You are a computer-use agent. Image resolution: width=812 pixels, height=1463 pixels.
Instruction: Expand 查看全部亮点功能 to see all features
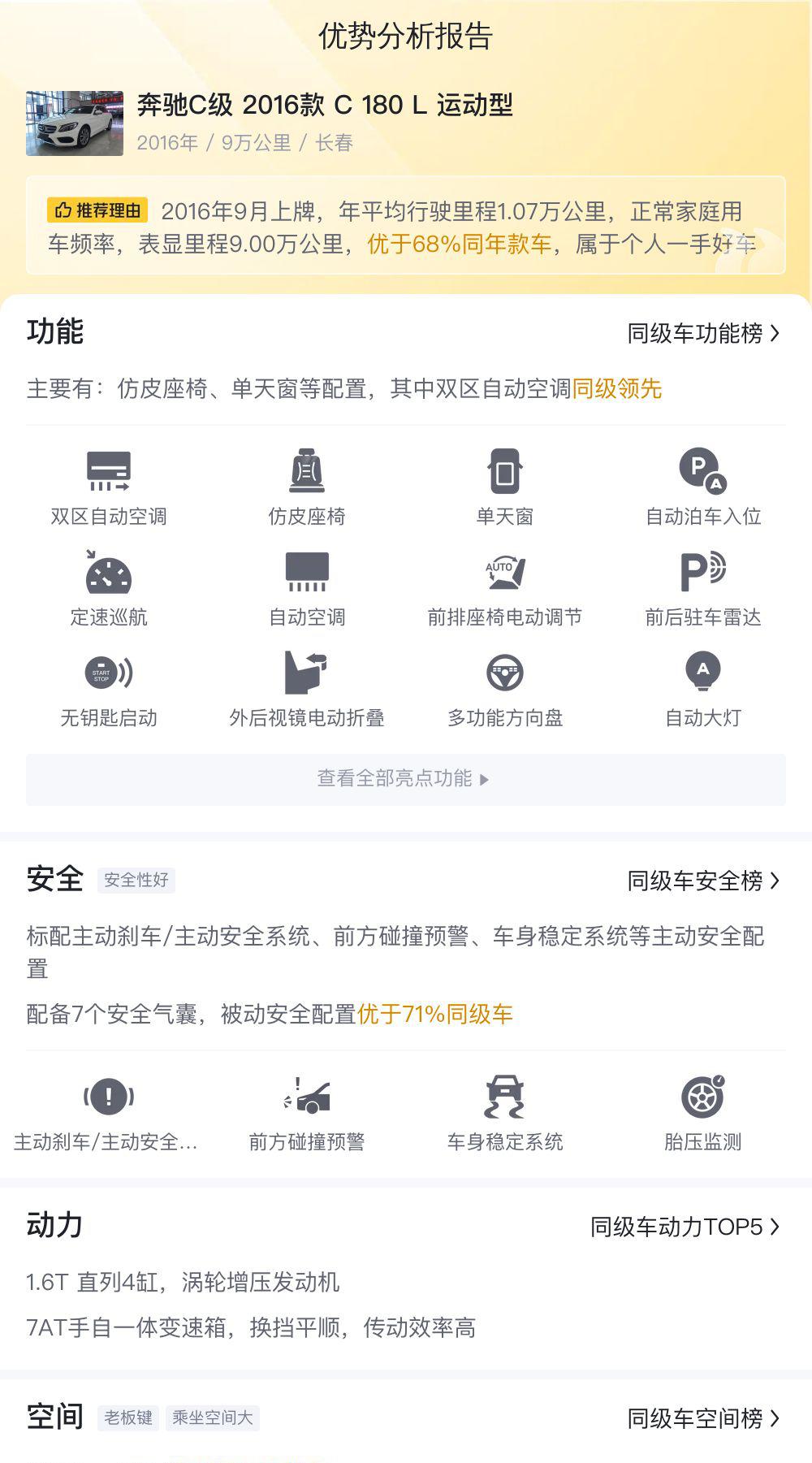(404, 779)
